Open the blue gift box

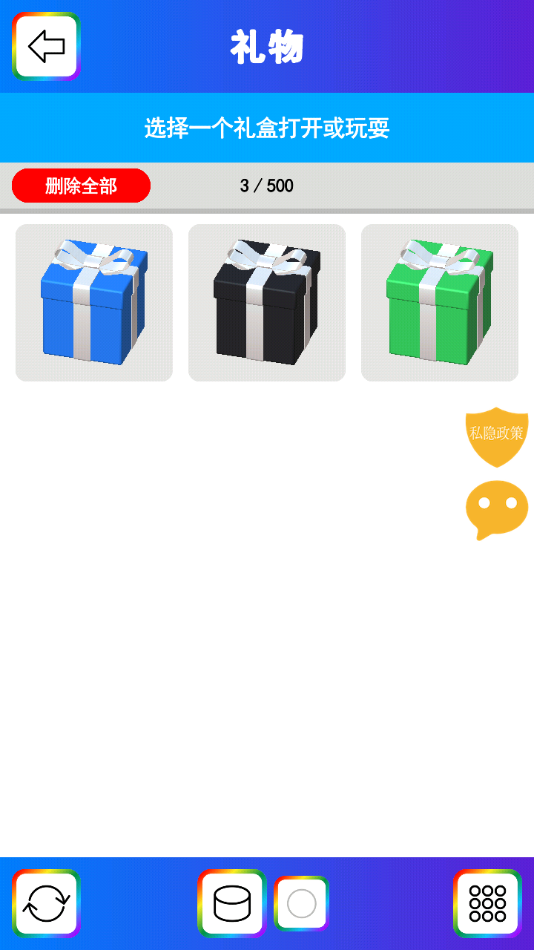click(x=94, y=303)
